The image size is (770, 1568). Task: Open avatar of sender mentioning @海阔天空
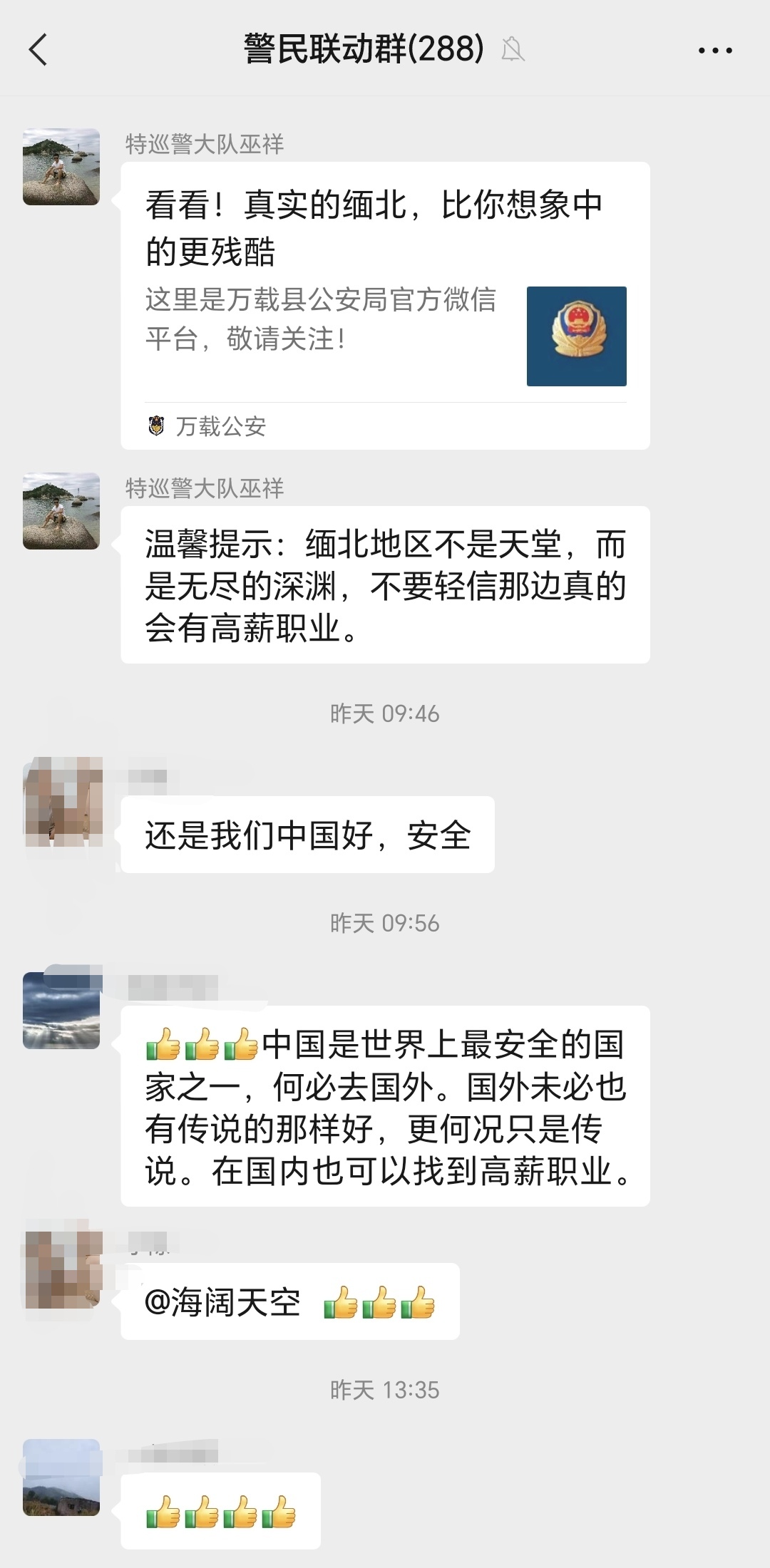(63, 1271)
